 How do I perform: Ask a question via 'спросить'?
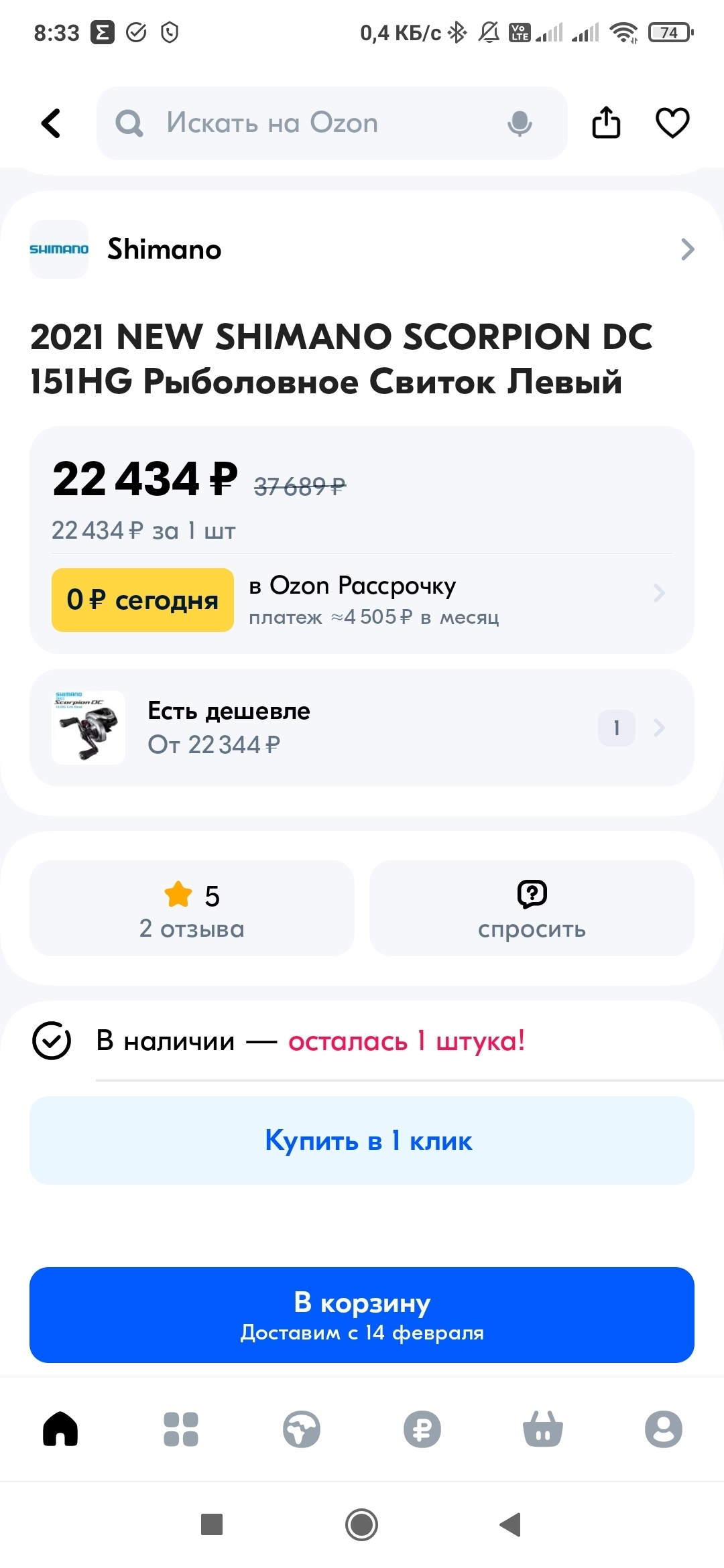click(532, 909)
